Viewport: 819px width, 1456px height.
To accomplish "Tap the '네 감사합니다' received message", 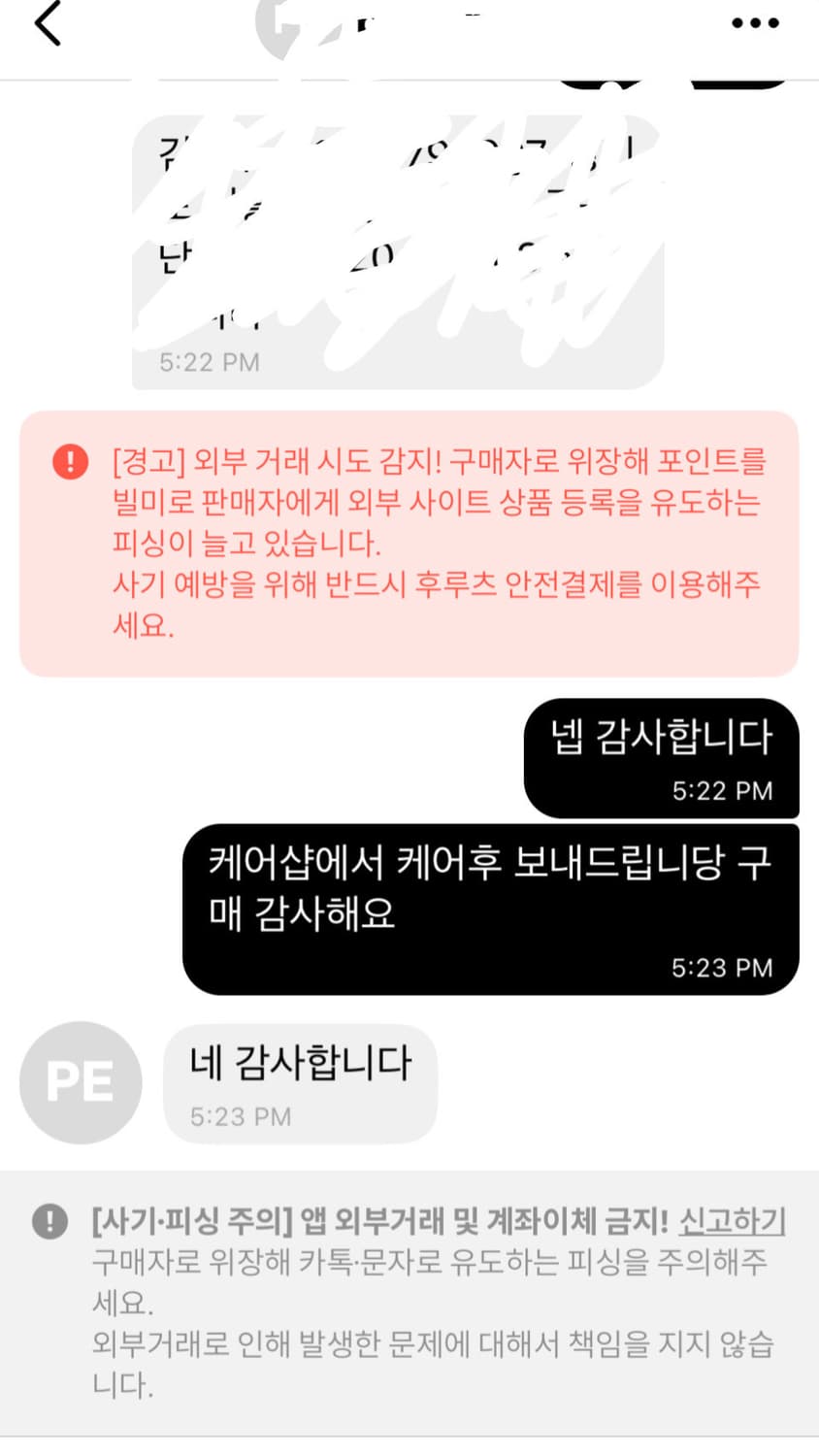I will click(x=301, y=1063).
